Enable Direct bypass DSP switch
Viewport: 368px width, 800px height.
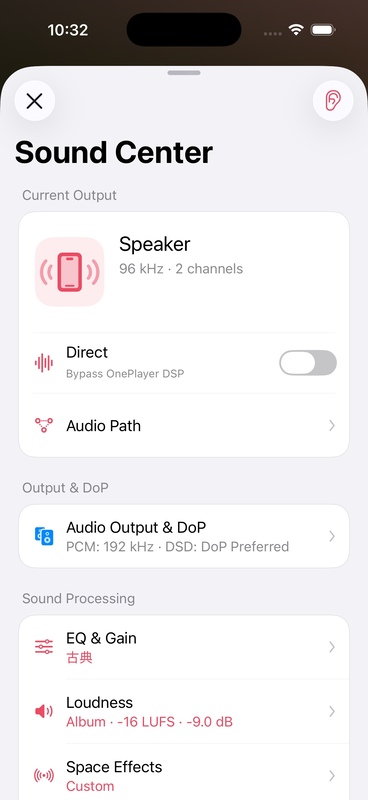[308, 363]
